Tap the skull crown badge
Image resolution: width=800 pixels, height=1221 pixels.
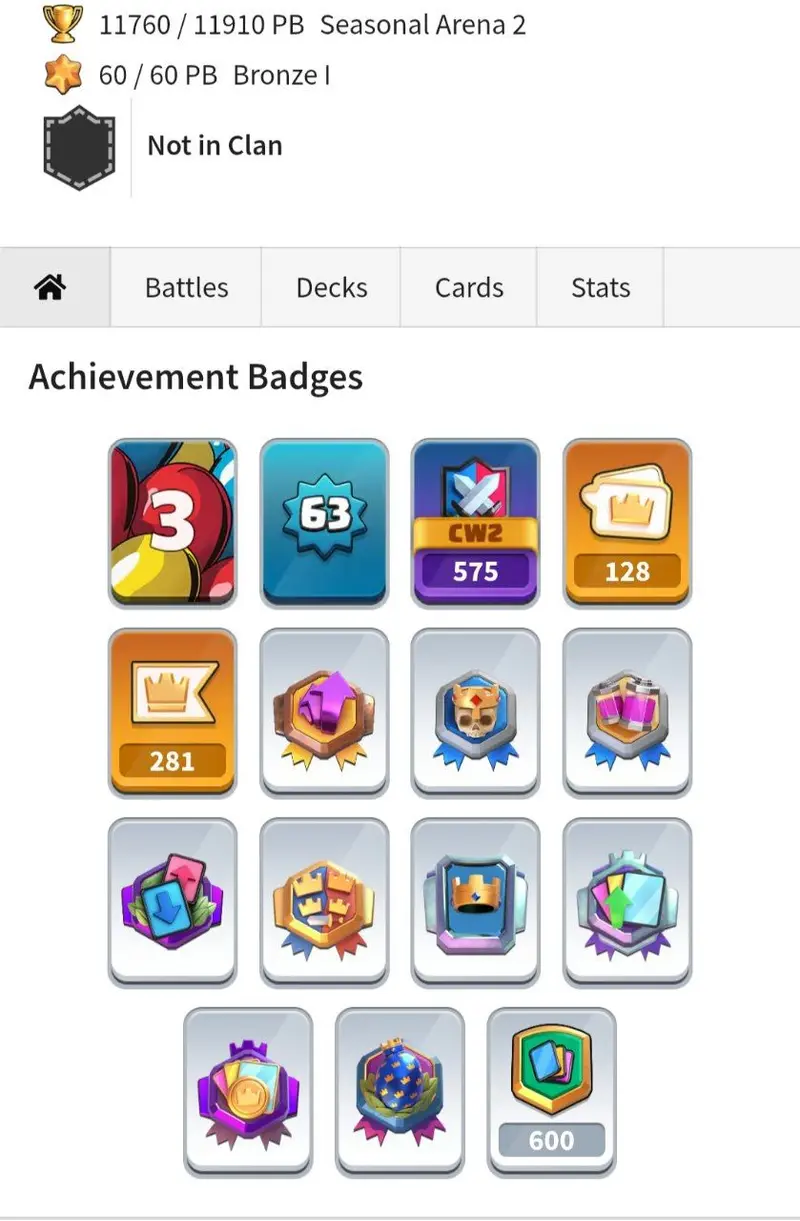tap(475, 712)
